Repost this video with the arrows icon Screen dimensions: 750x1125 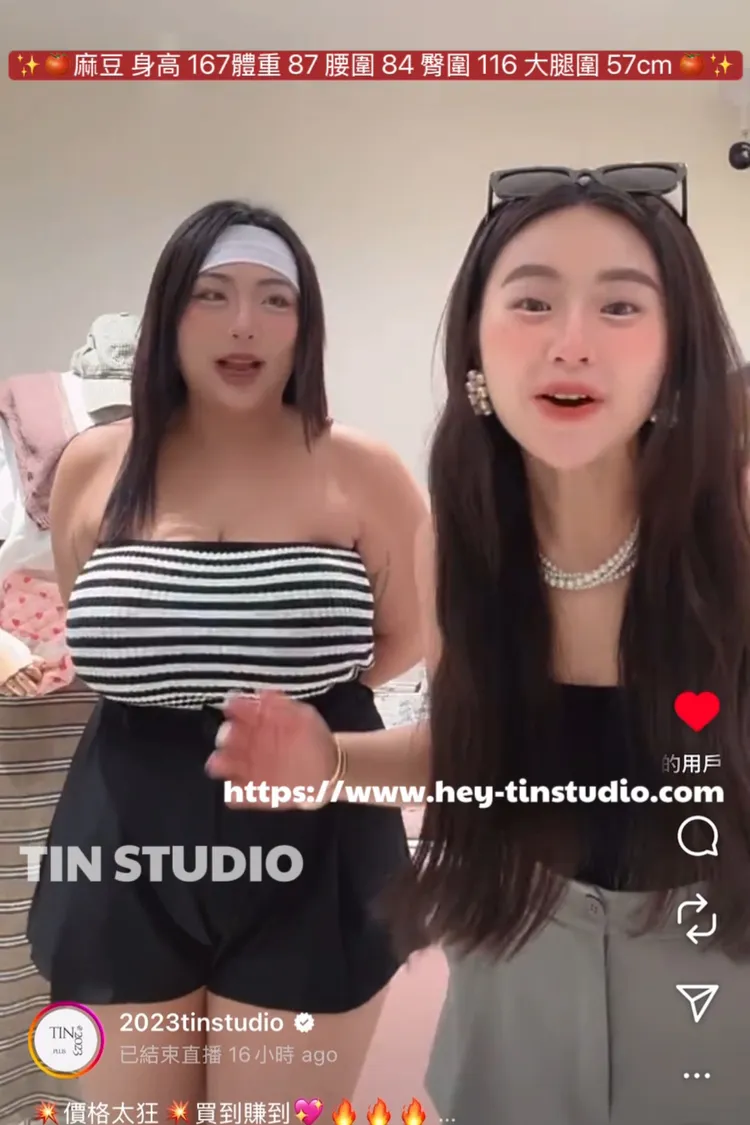point(697,918)
